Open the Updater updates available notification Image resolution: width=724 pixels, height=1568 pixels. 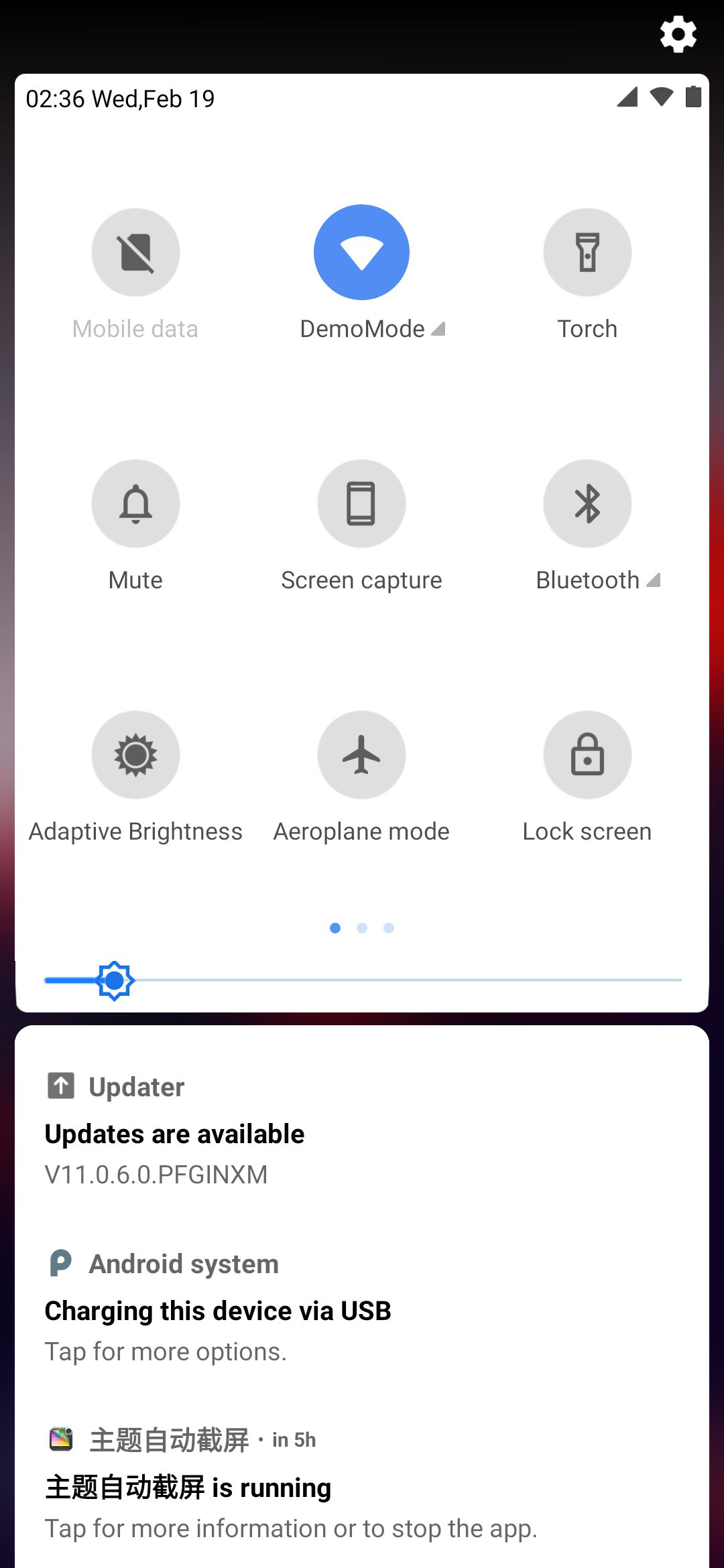point(362,1130)
